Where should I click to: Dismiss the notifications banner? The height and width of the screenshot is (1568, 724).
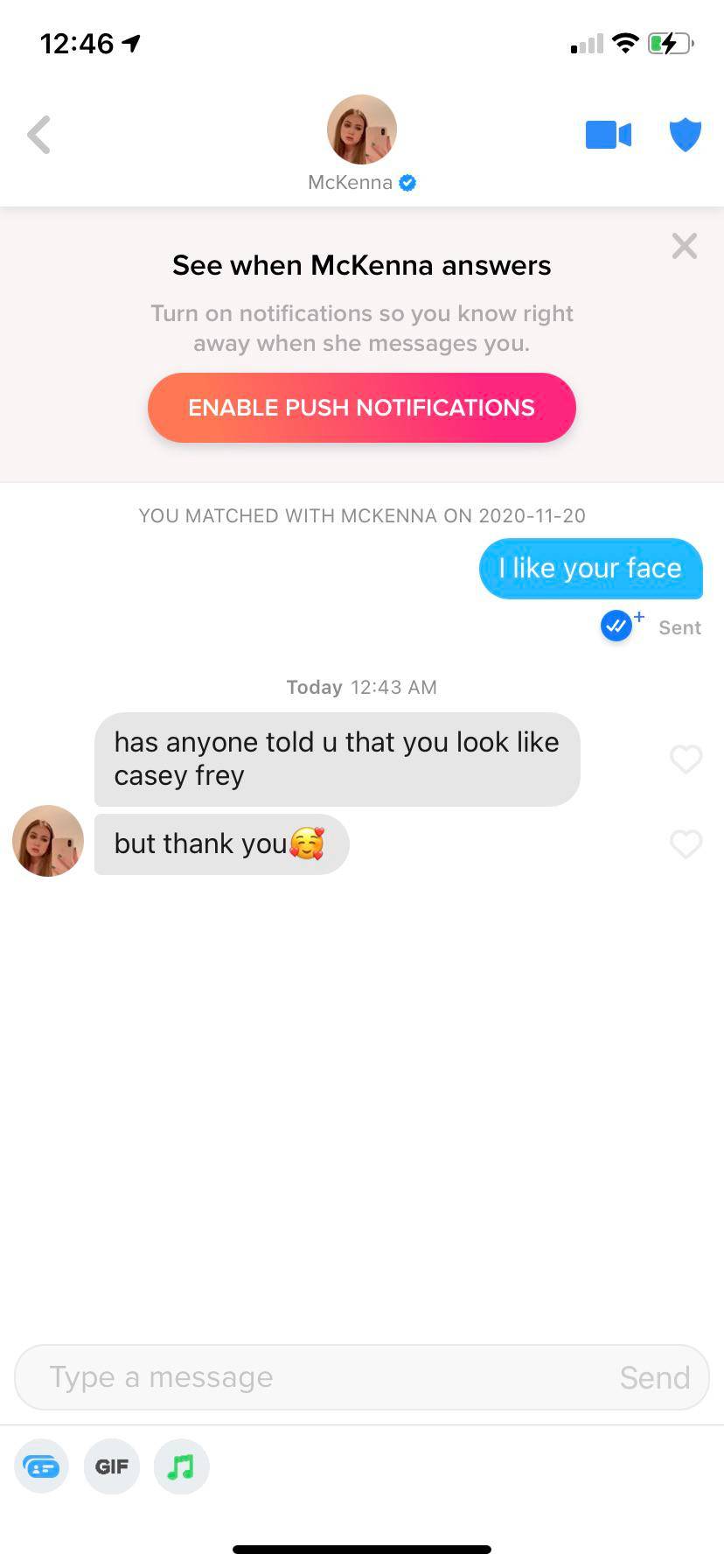pyautogui.click(x=684, y=246)
